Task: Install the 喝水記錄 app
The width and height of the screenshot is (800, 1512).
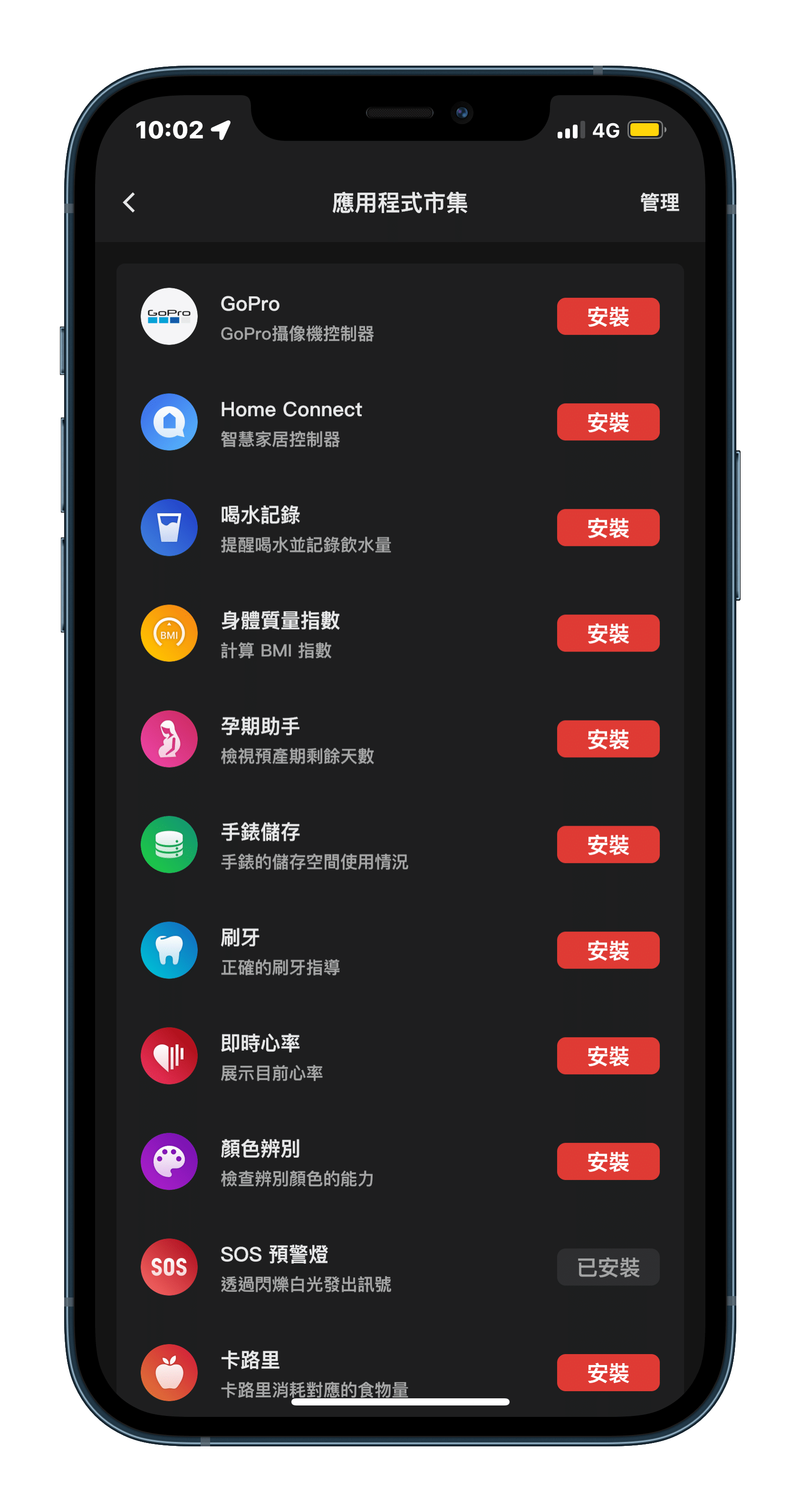Action: pos(607,527)
